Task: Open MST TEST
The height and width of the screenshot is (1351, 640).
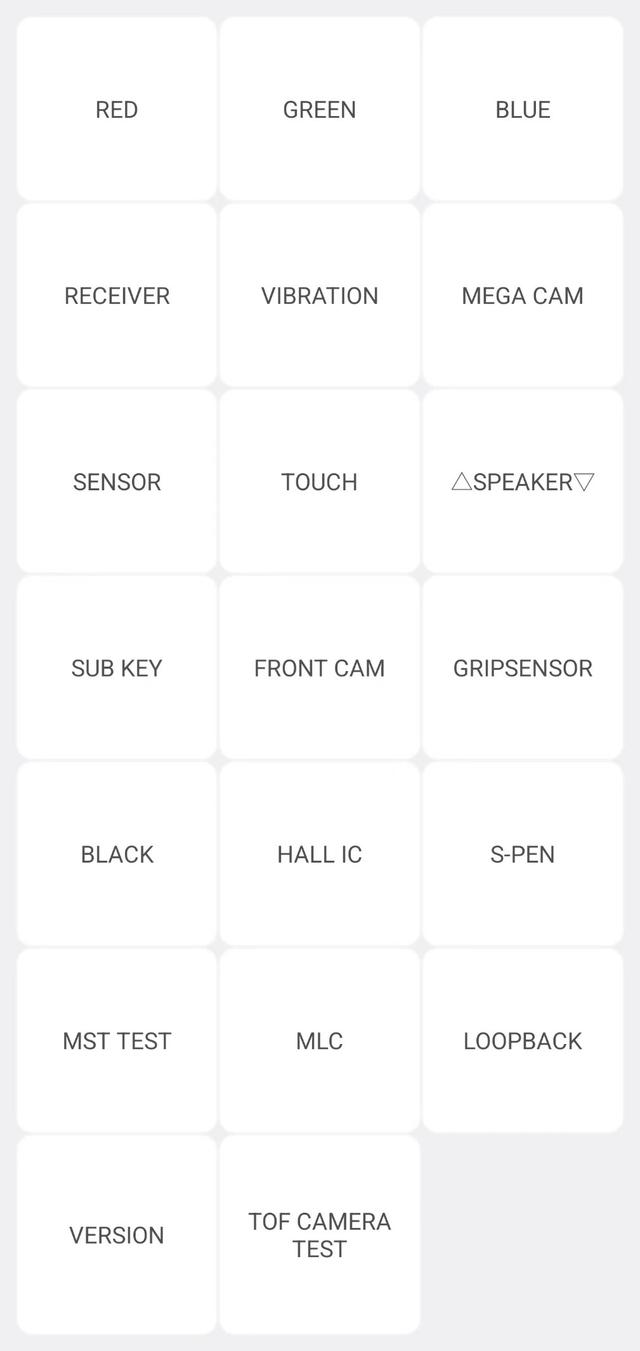Action: [117, 1040]
